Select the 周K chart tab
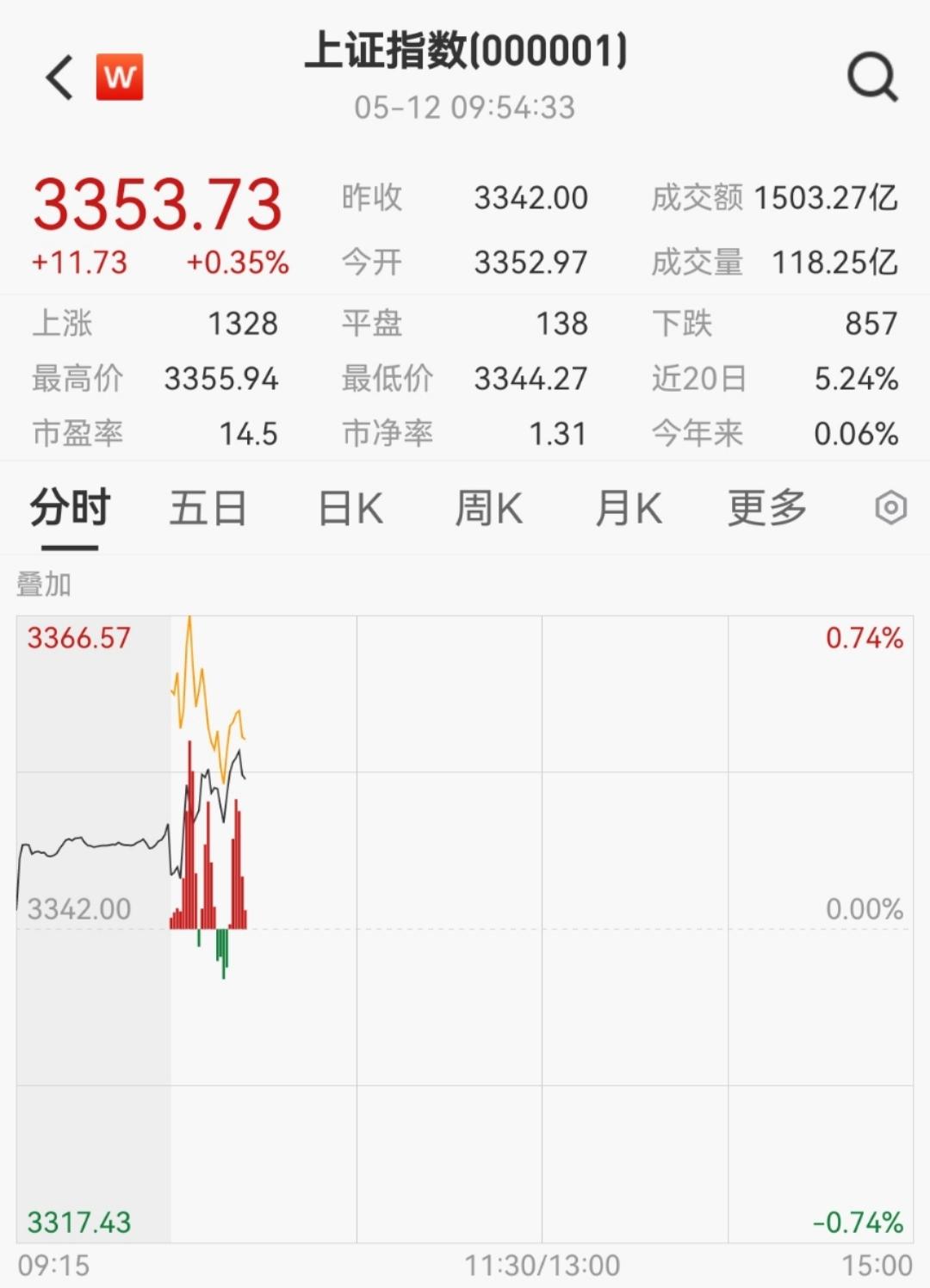 tap(488, 508)
